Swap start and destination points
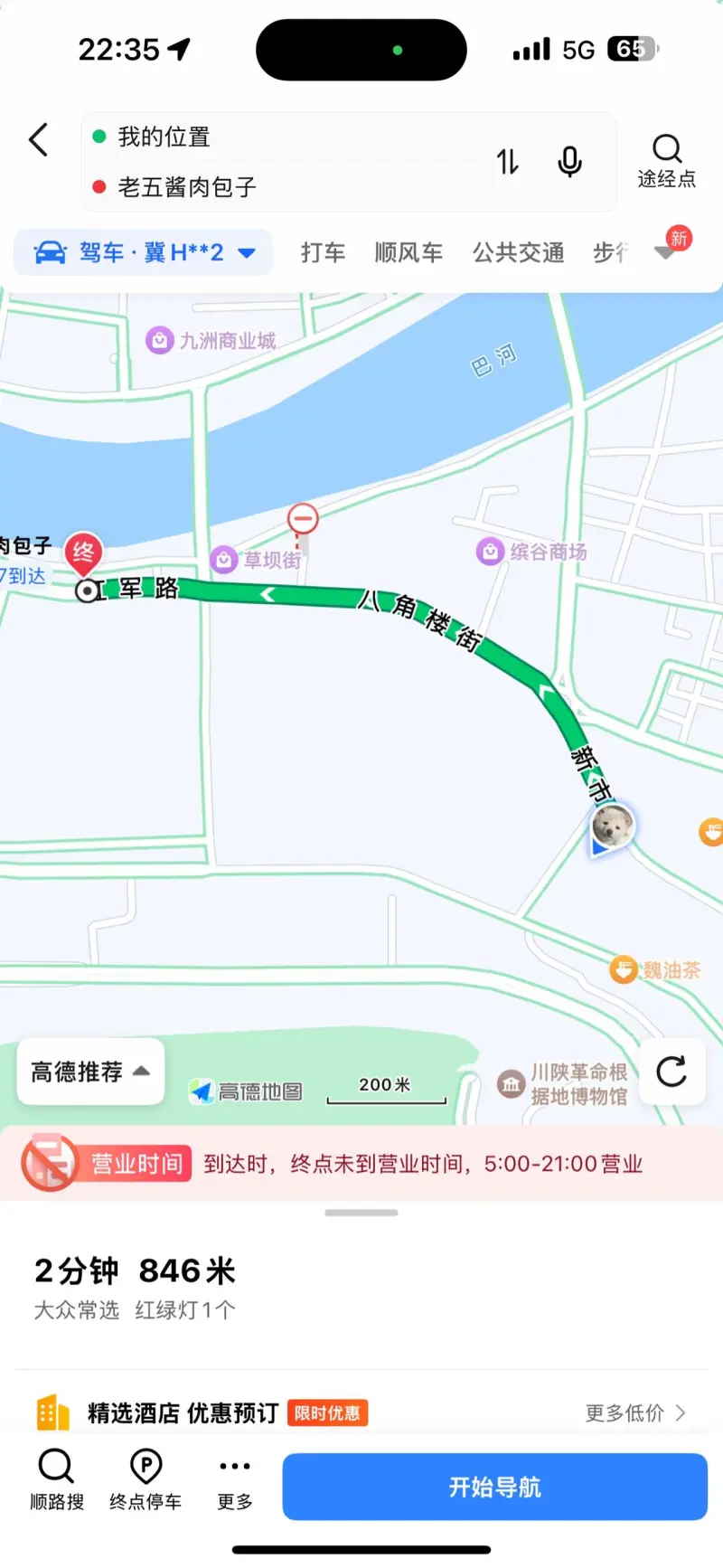723x1568 pixels. point(508,162)
